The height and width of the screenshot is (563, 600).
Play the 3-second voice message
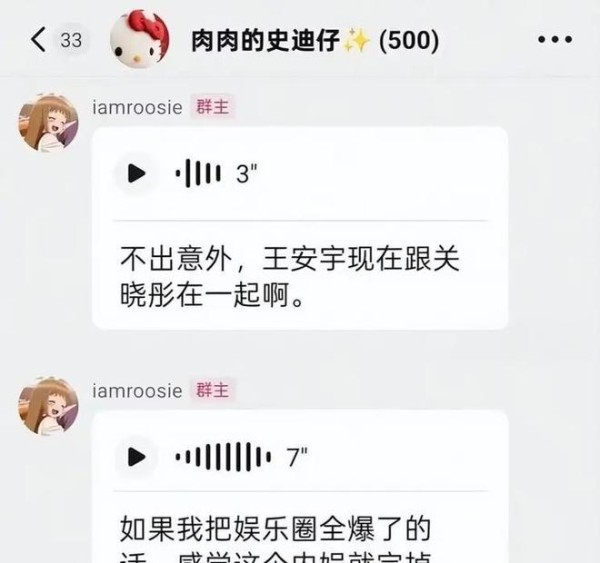click(x=135, y=173)
